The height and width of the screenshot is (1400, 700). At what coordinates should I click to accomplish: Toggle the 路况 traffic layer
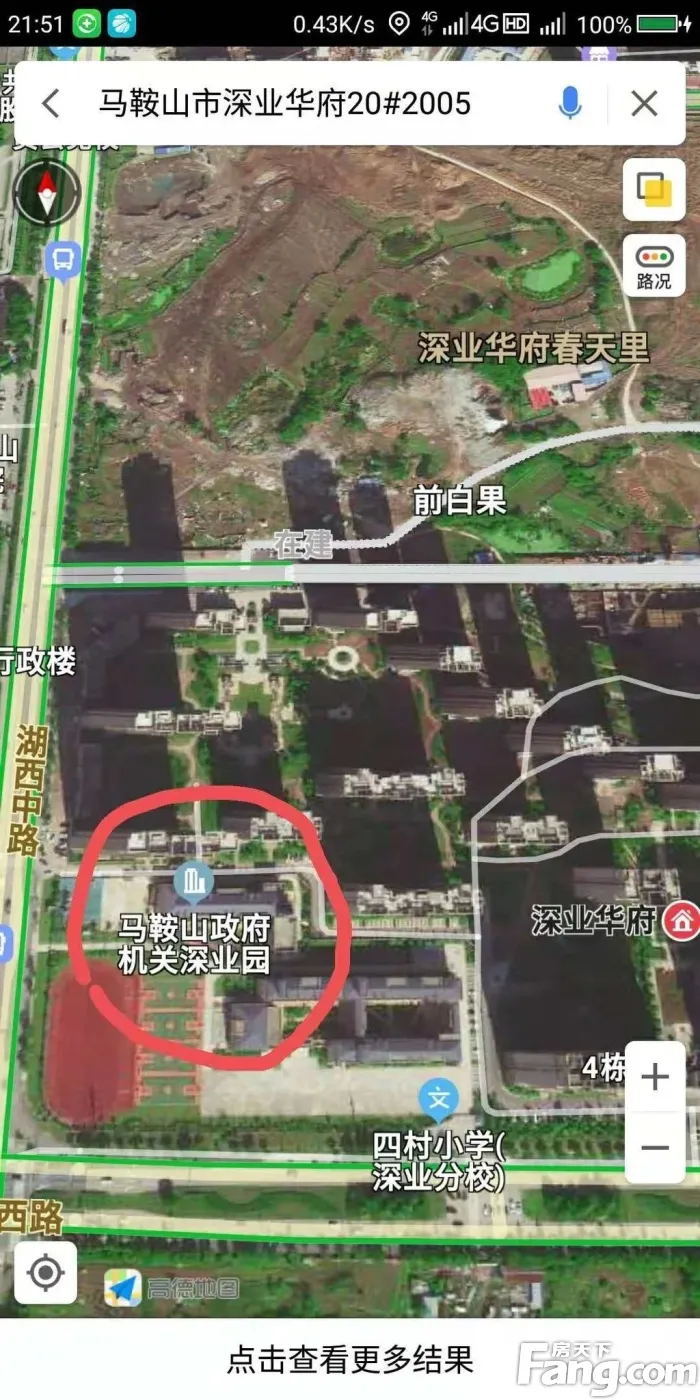(x=654, y=266)
